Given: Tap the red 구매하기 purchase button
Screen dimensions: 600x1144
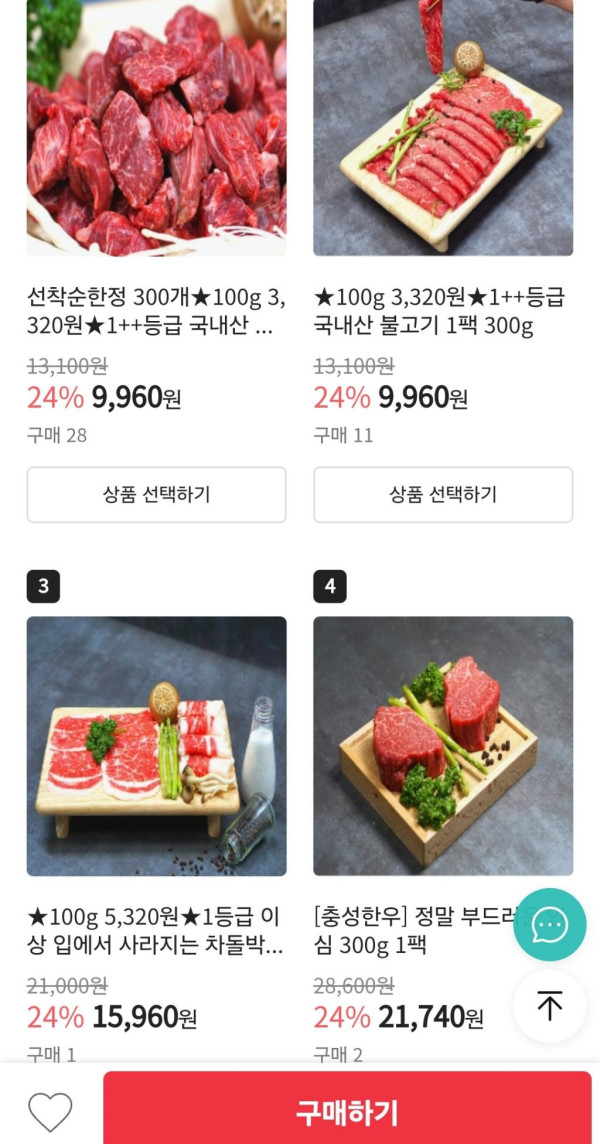Looking at the screenshot, I should click(347, 1111).
